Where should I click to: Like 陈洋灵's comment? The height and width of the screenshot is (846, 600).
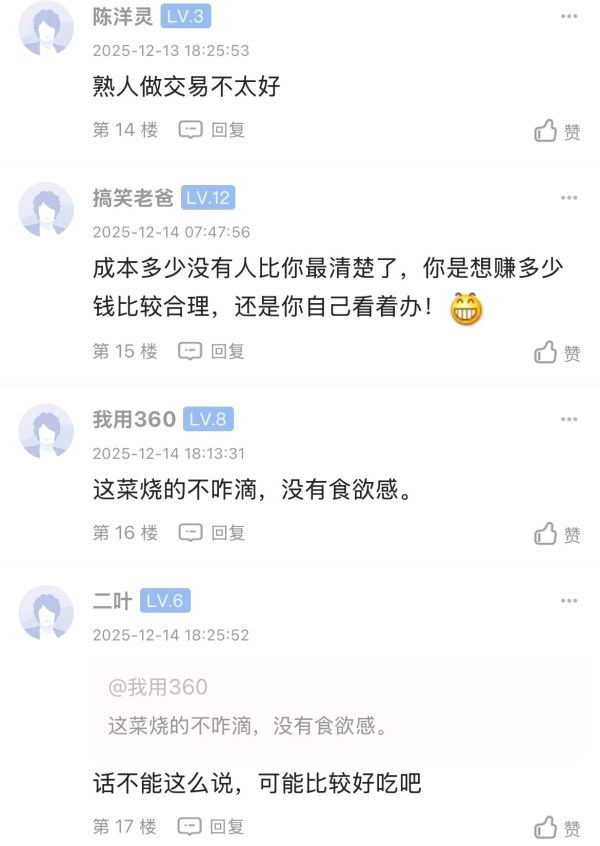557,131
